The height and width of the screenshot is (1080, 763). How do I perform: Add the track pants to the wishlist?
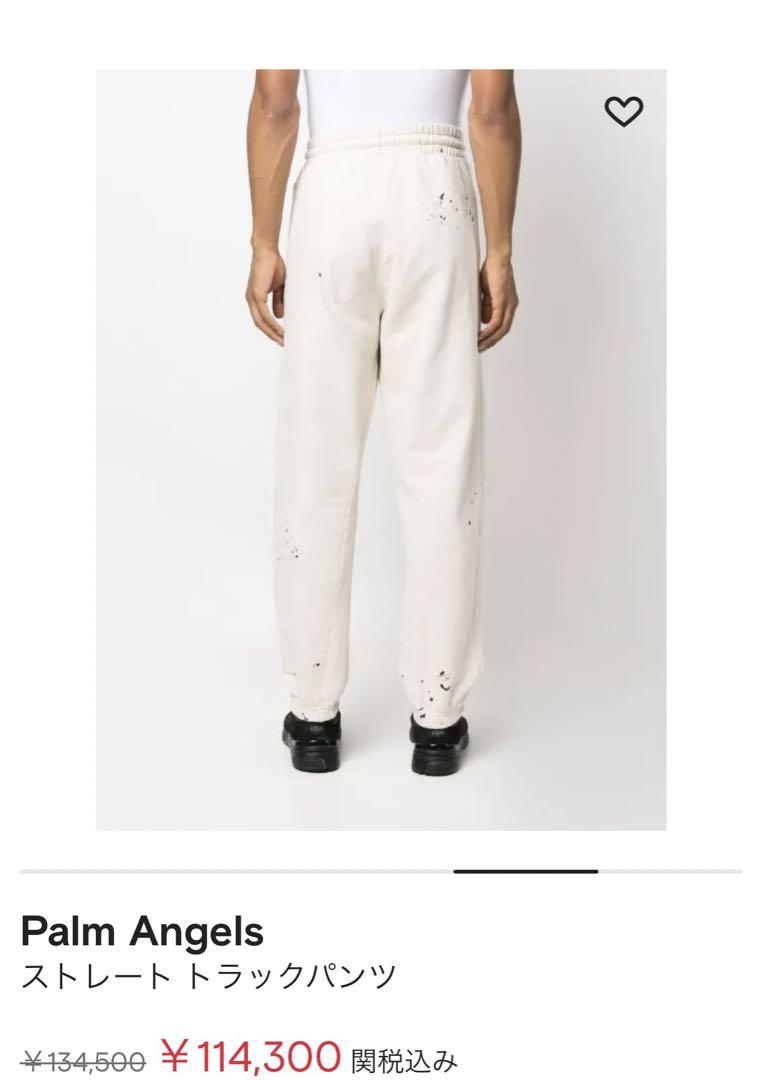pyautogui.click(x=624, y=112)
